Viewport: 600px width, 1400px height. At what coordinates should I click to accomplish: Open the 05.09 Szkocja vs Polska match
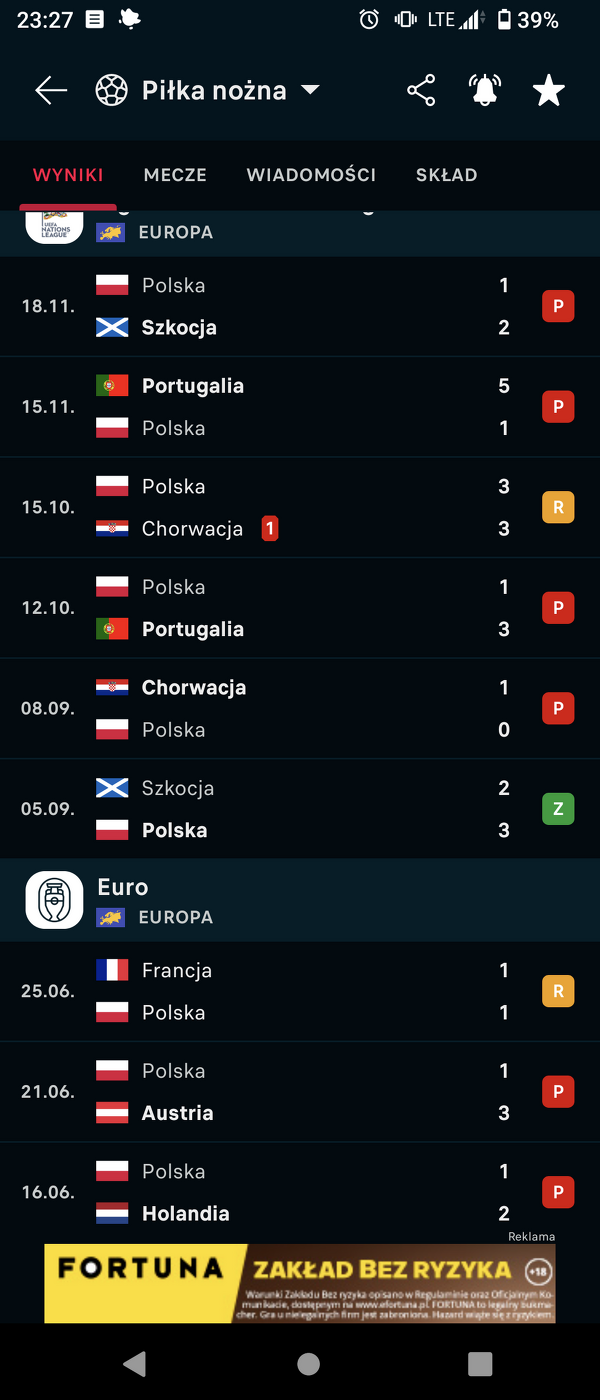[x=300, y=809]
